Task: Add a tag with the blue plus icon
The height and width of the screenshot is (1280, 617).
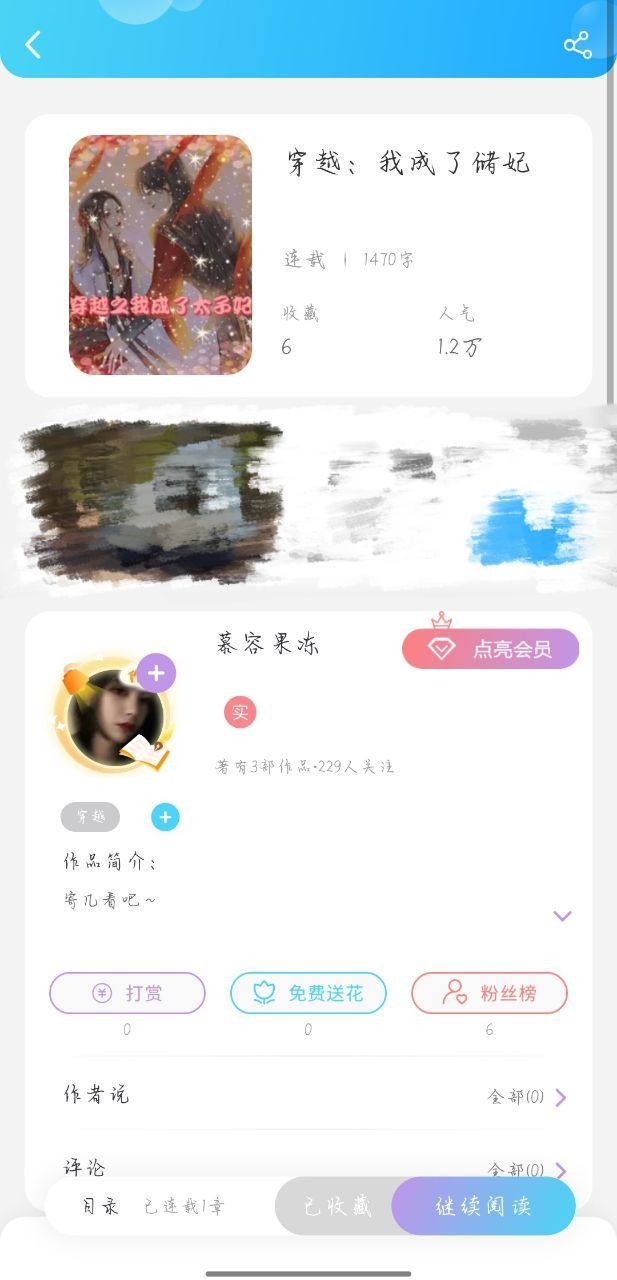Action: [x=165, y=817]
